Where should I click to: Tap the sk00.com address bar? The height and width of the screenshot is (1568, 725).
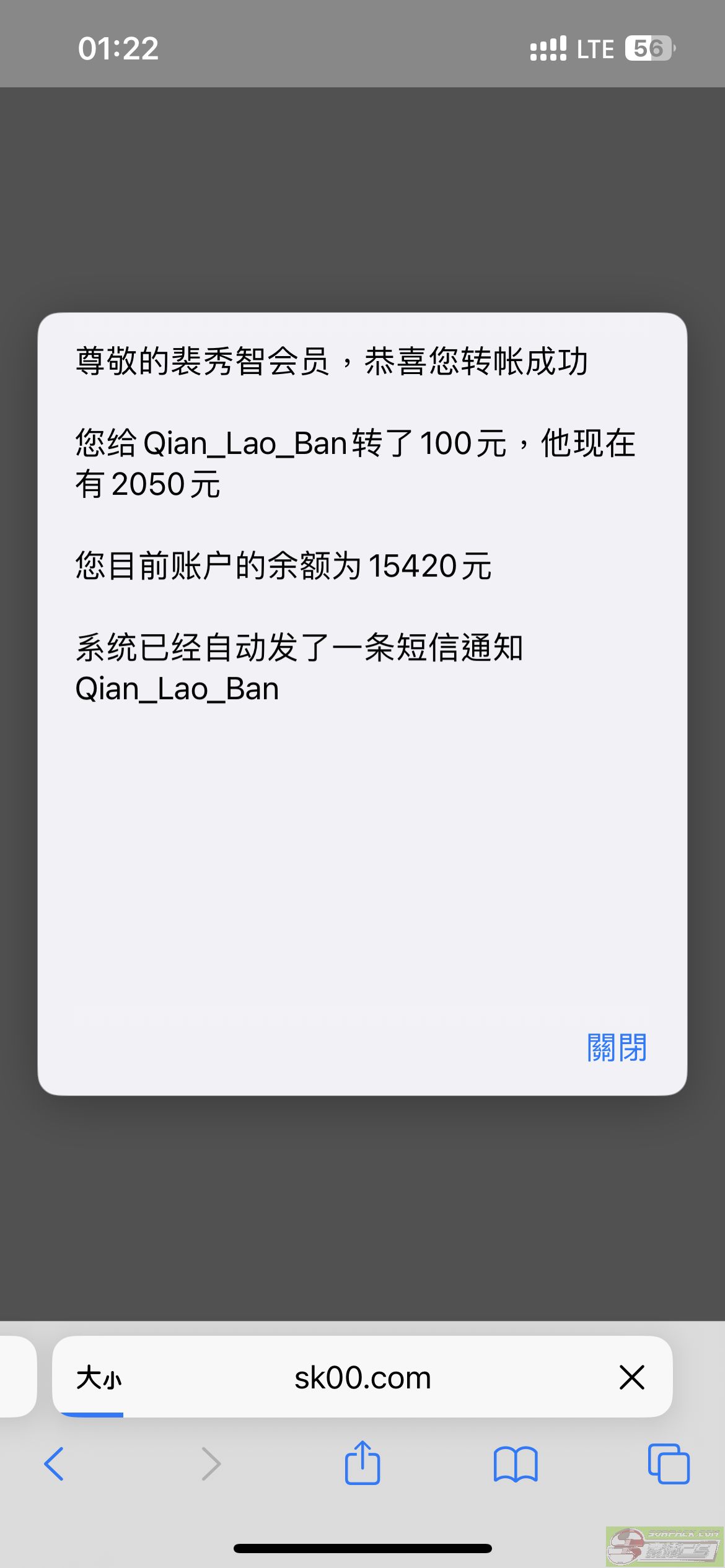pyautogui.click(x=362, y=1377)
